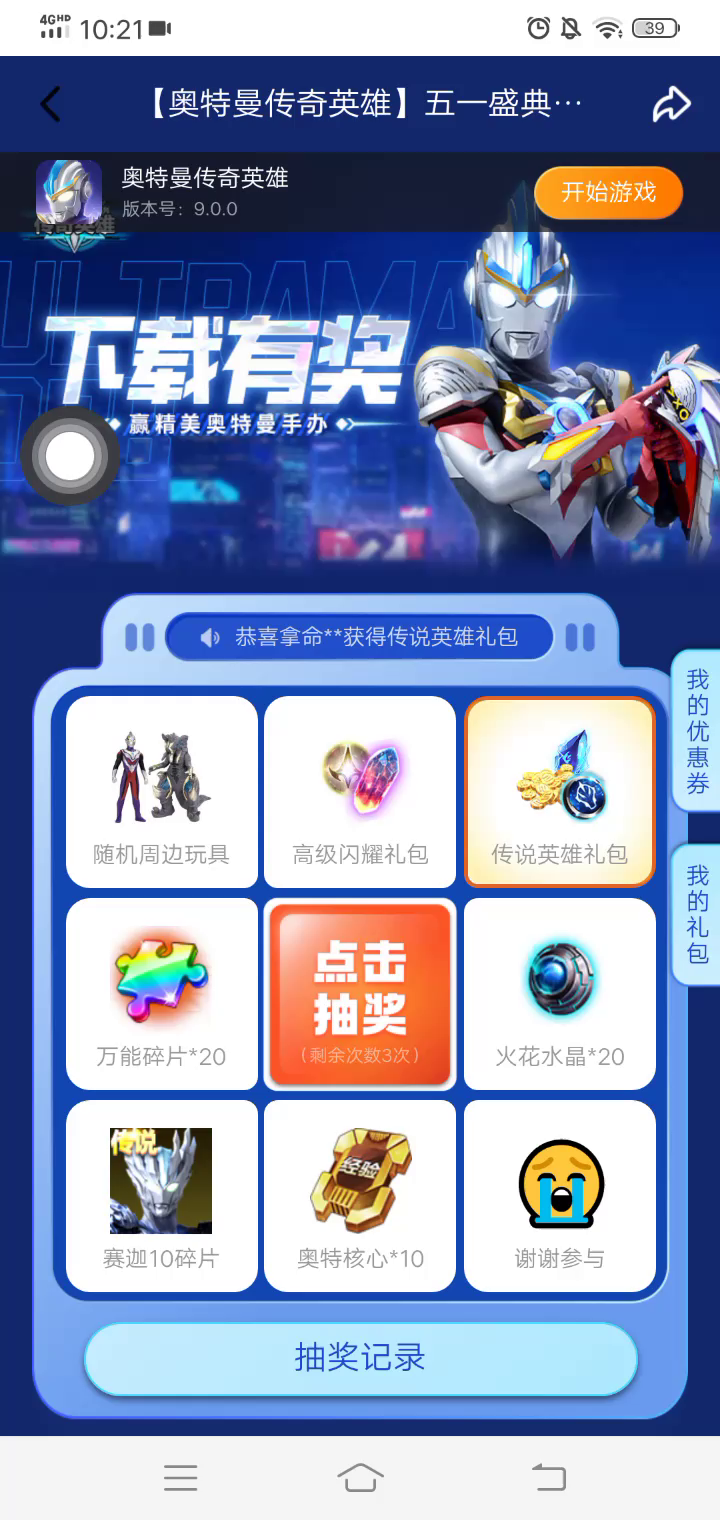Tap the 开始游戏 button
The width and height of the screenshot is (720, 1520).
point(608,193)
